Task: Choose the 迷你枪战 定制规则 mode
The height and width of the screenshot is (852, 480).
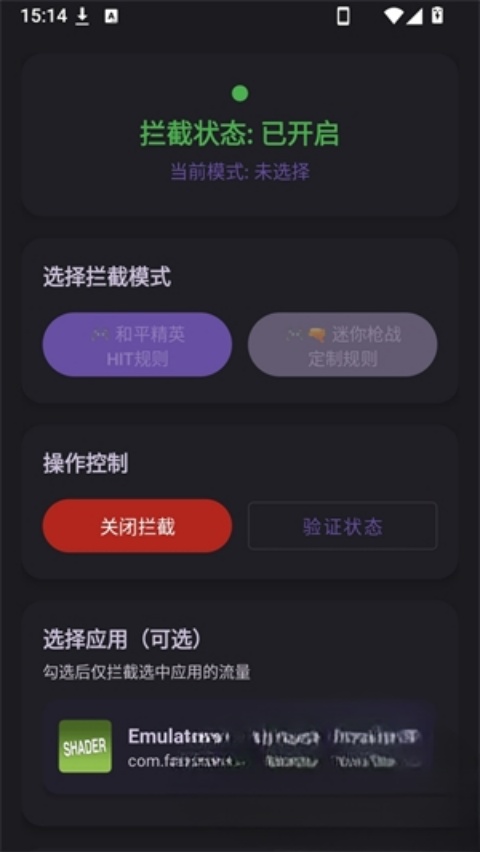Action: pyautogui.click(x=342, y=344)
